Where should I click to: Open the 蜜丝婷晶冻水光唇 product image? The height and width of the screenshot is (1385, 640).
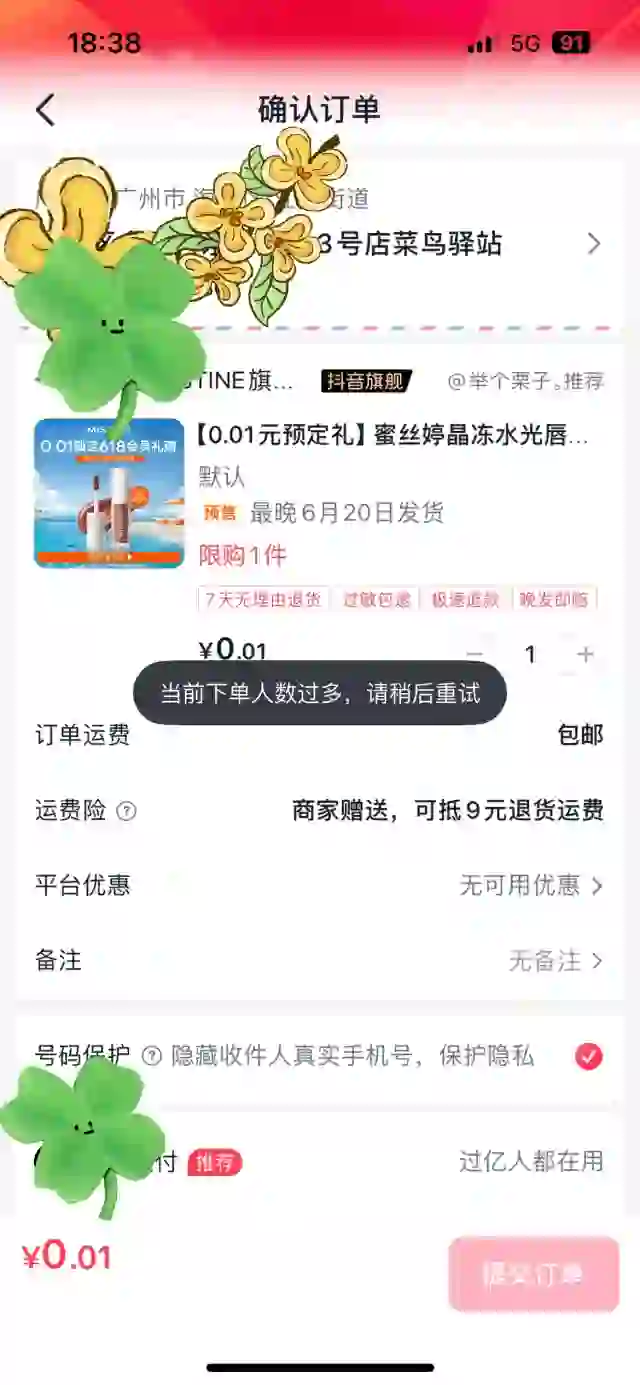tap(109, 493)
